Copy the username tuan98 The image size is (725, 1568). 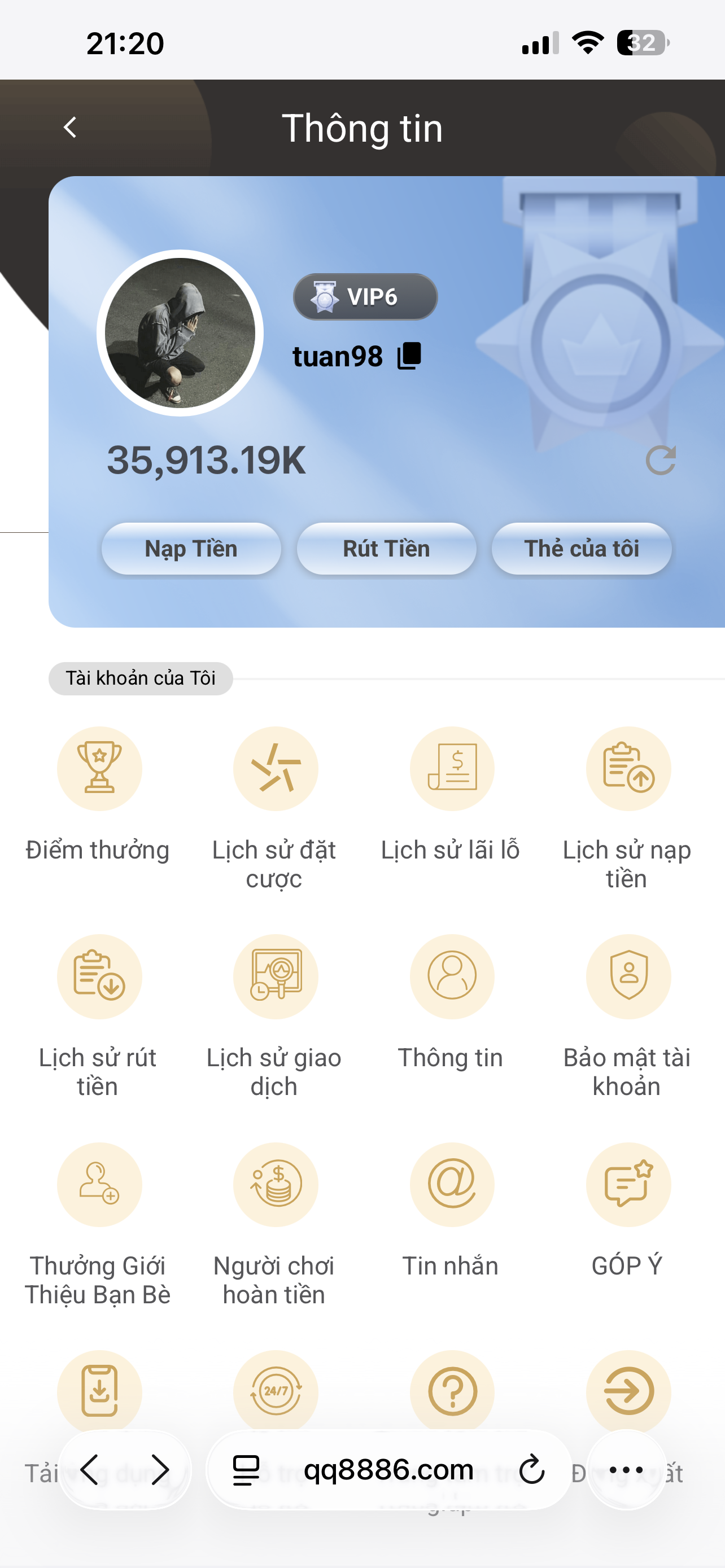pyautogui.click(x=409, y=356)
